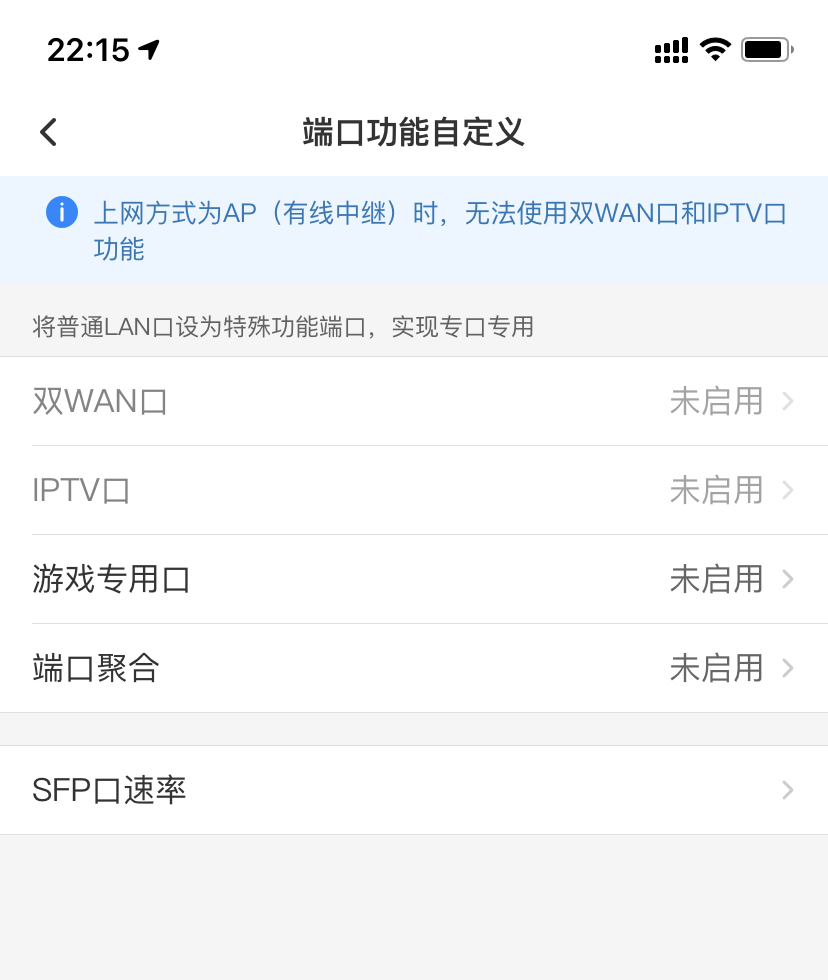This screenshot has width=828, height=980.
Task: Click the blue info icon in banner
Action: click(x=61, y=212)
